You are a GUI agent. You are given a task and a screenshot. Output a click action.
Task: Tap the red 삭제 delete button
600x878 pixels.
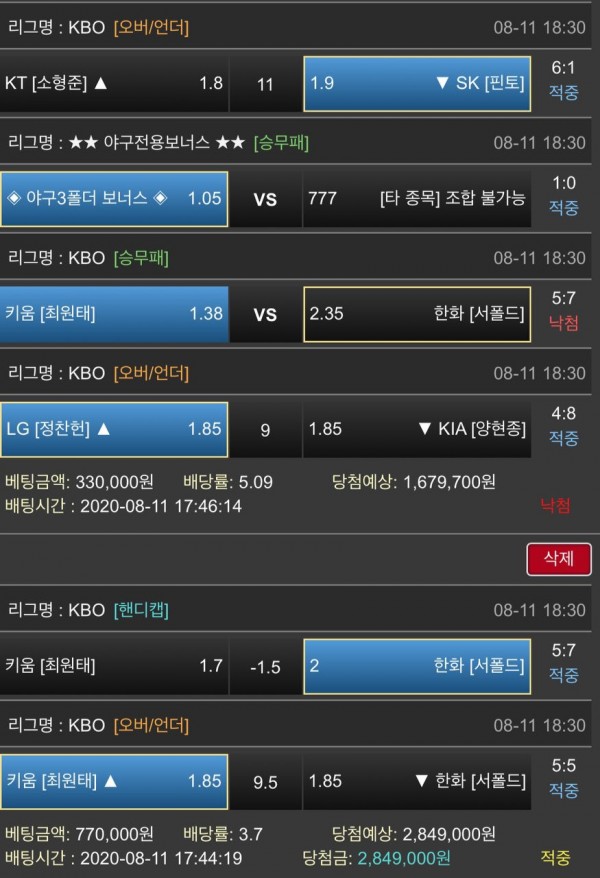(x=558, y=558)
